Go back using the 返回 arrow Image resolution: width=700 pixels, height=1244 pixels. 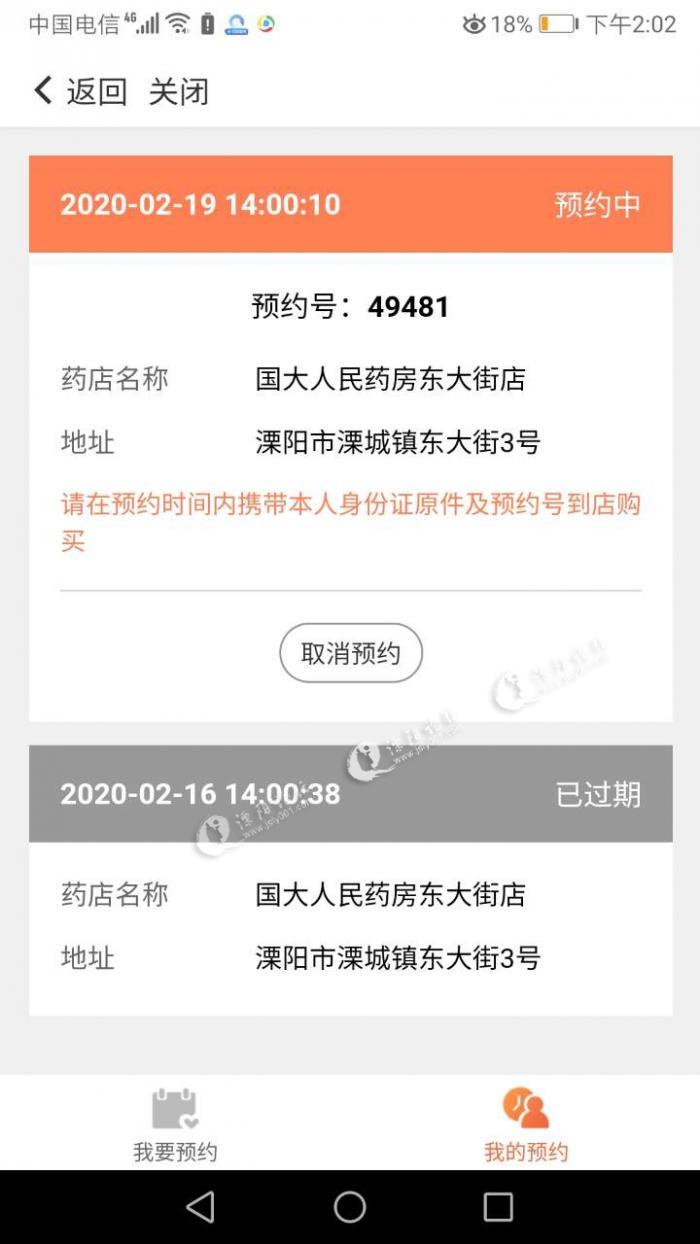pyautogui.click(x=78, y=92)
